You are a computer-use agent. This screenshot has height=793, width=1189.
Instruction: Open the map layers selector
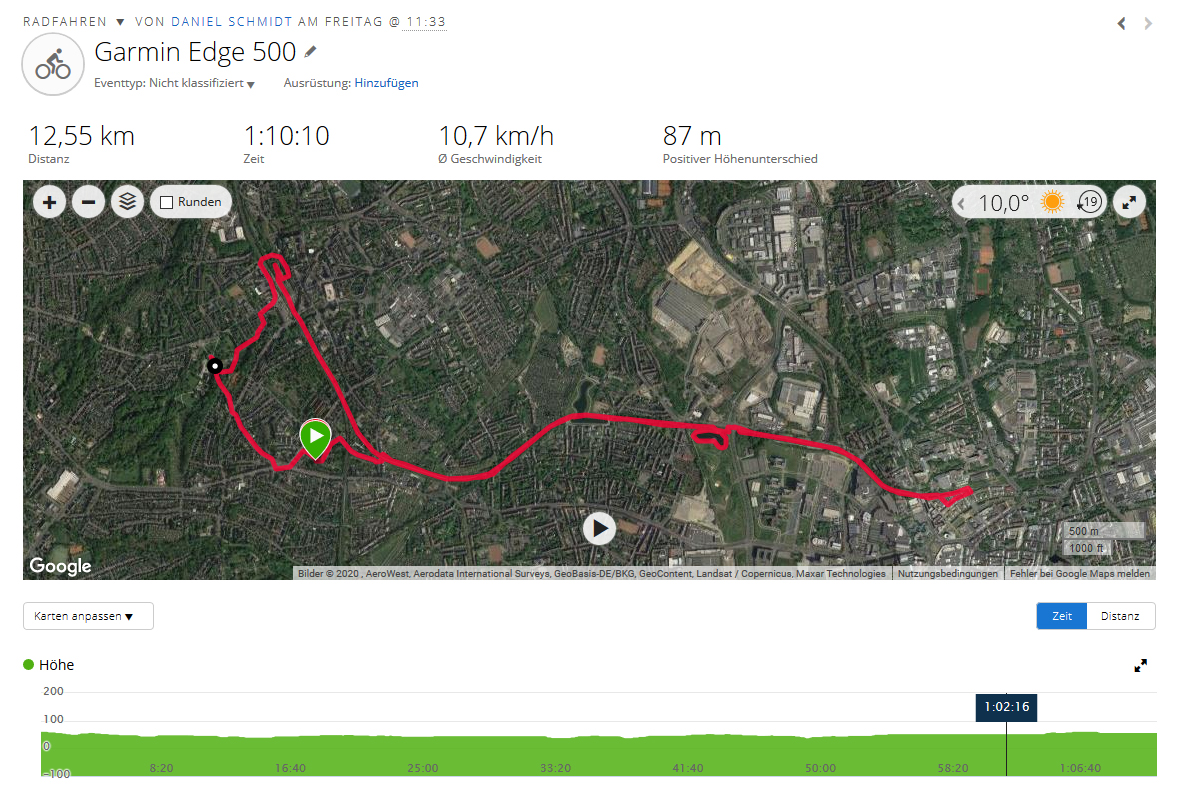127,202
